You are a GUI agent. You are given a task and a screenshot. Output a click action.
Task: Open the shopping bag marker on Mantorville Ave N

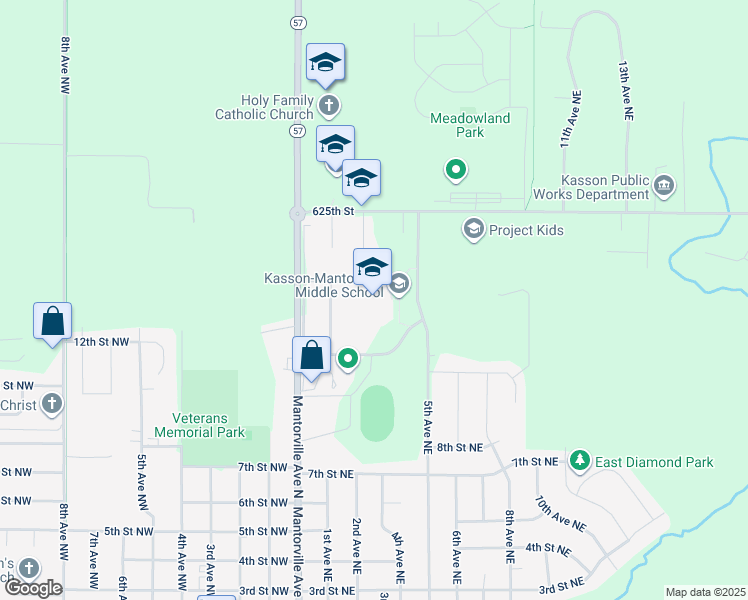(312, 358)
